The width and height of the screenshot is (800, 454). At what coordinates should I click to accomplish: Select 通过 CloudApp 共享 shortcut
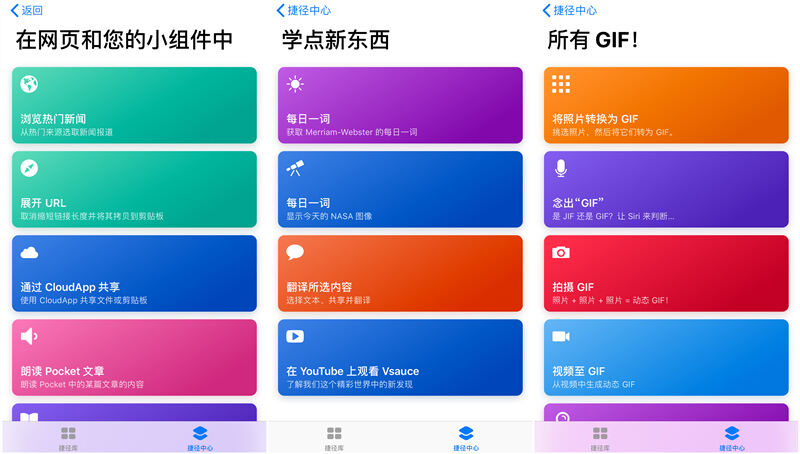click(x=134, y=273)
